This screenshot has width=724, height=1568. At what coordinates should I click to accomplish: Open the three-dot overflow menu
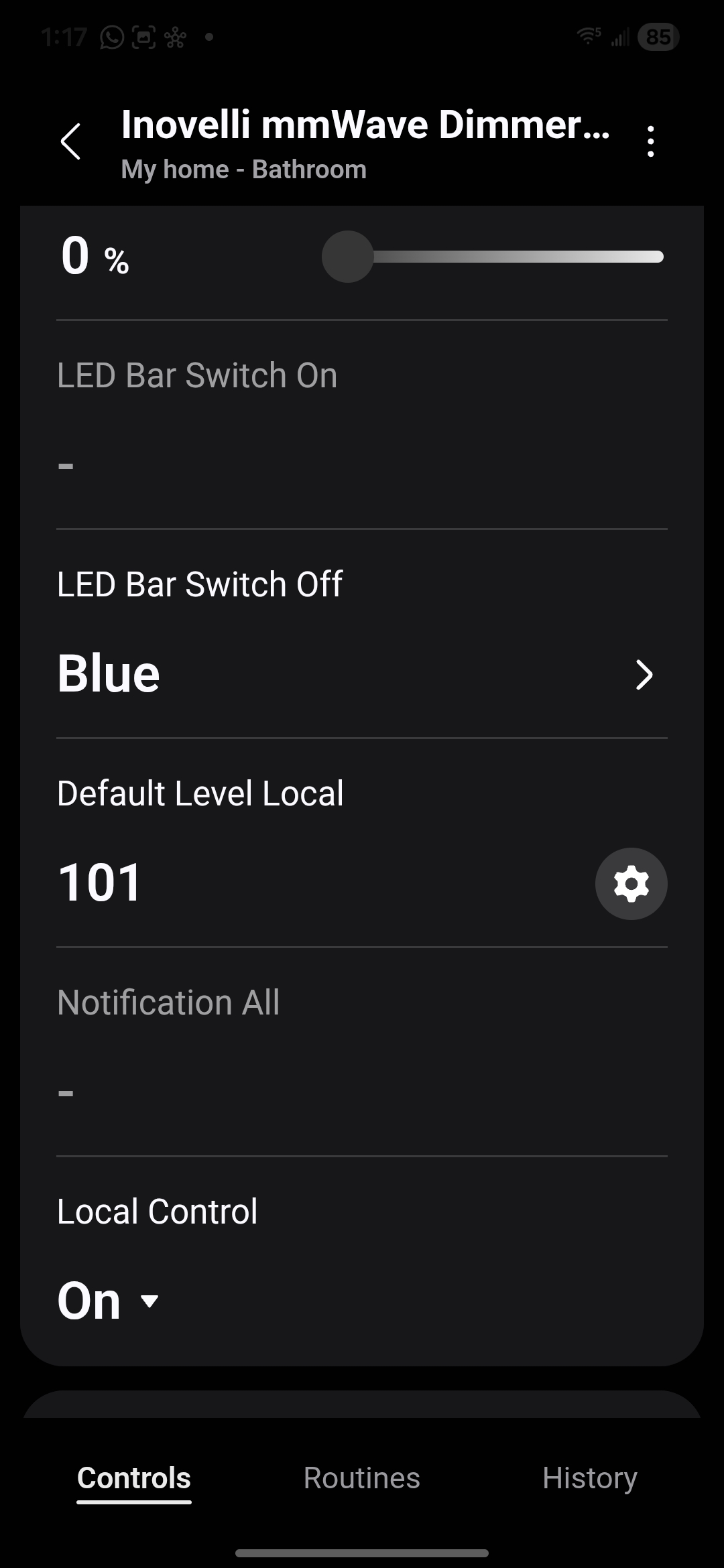coord(650,141)
